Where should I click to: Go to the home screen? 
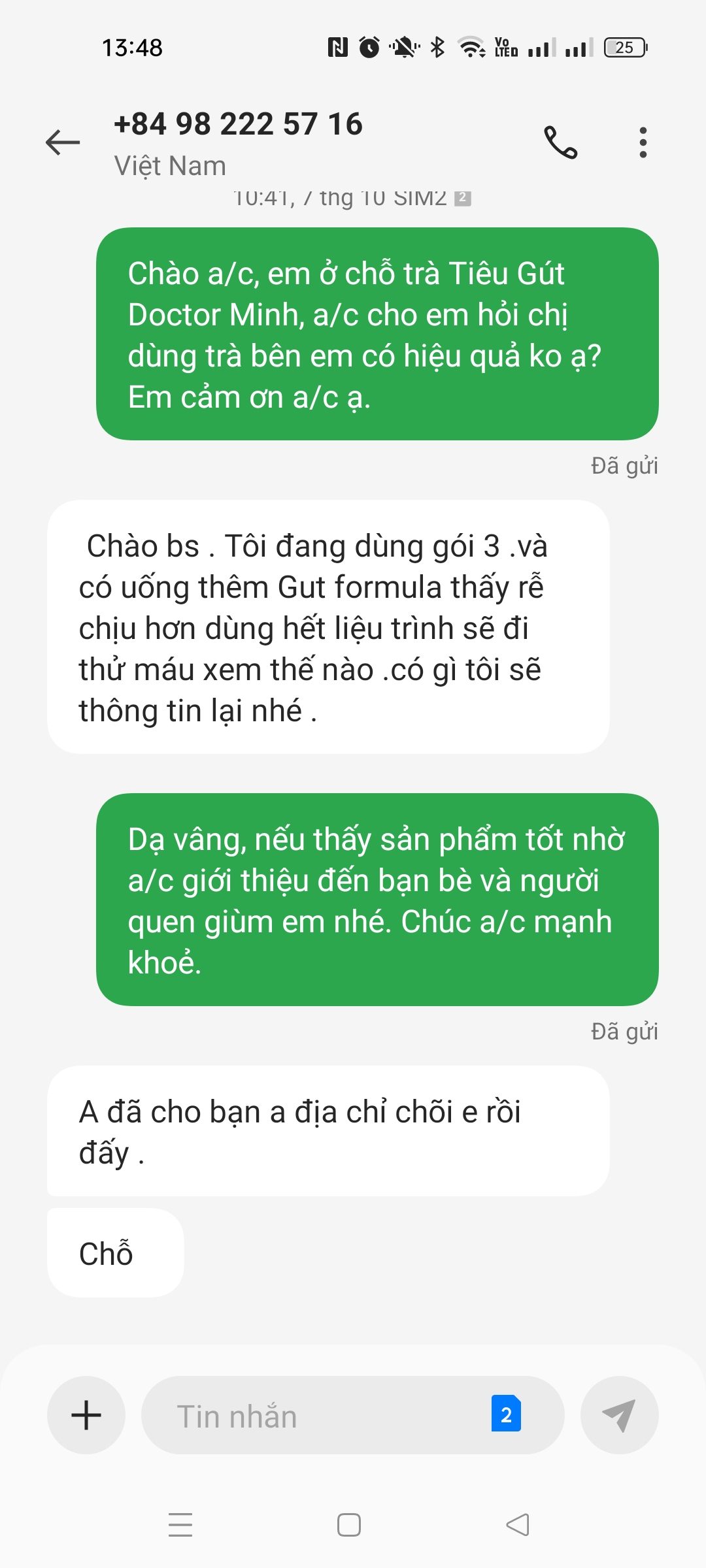coord(349,1525)
